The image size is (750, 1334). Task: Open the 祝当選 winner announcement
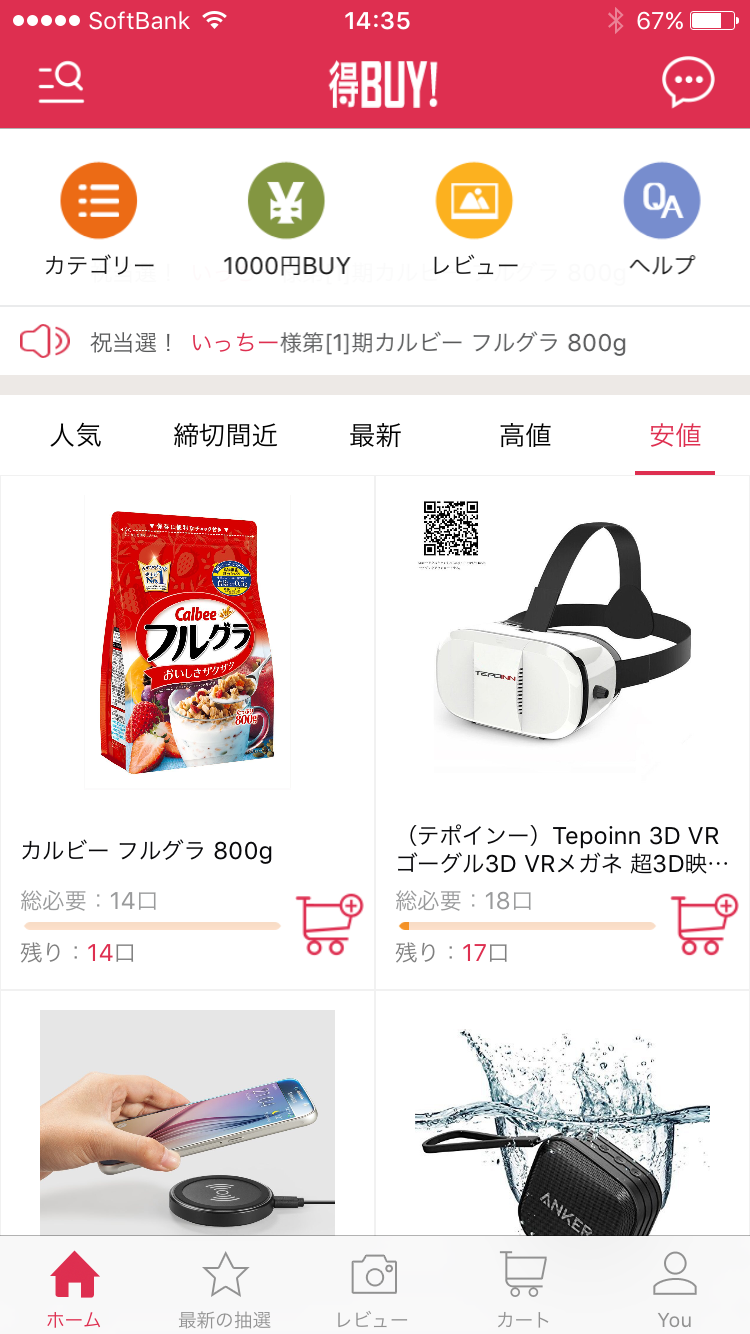point(375,343)
